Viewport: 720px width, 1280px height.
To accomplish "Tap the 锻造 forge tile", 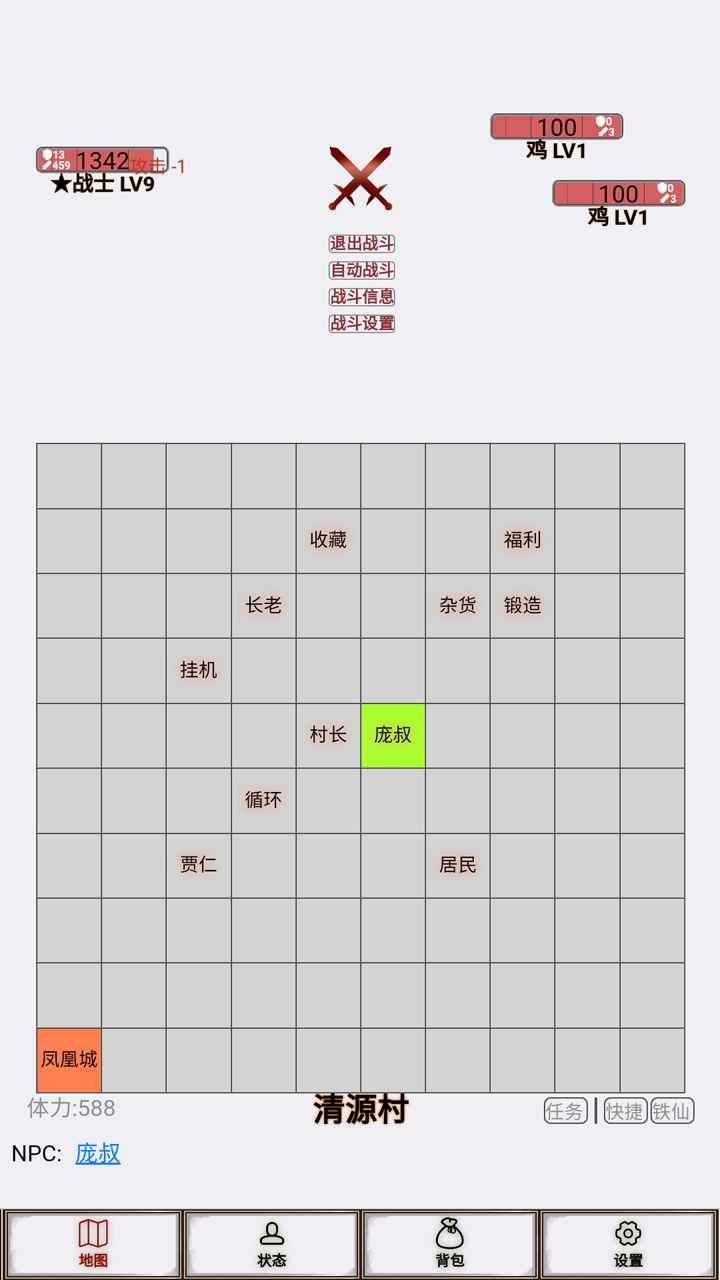I will click(522, 605).
